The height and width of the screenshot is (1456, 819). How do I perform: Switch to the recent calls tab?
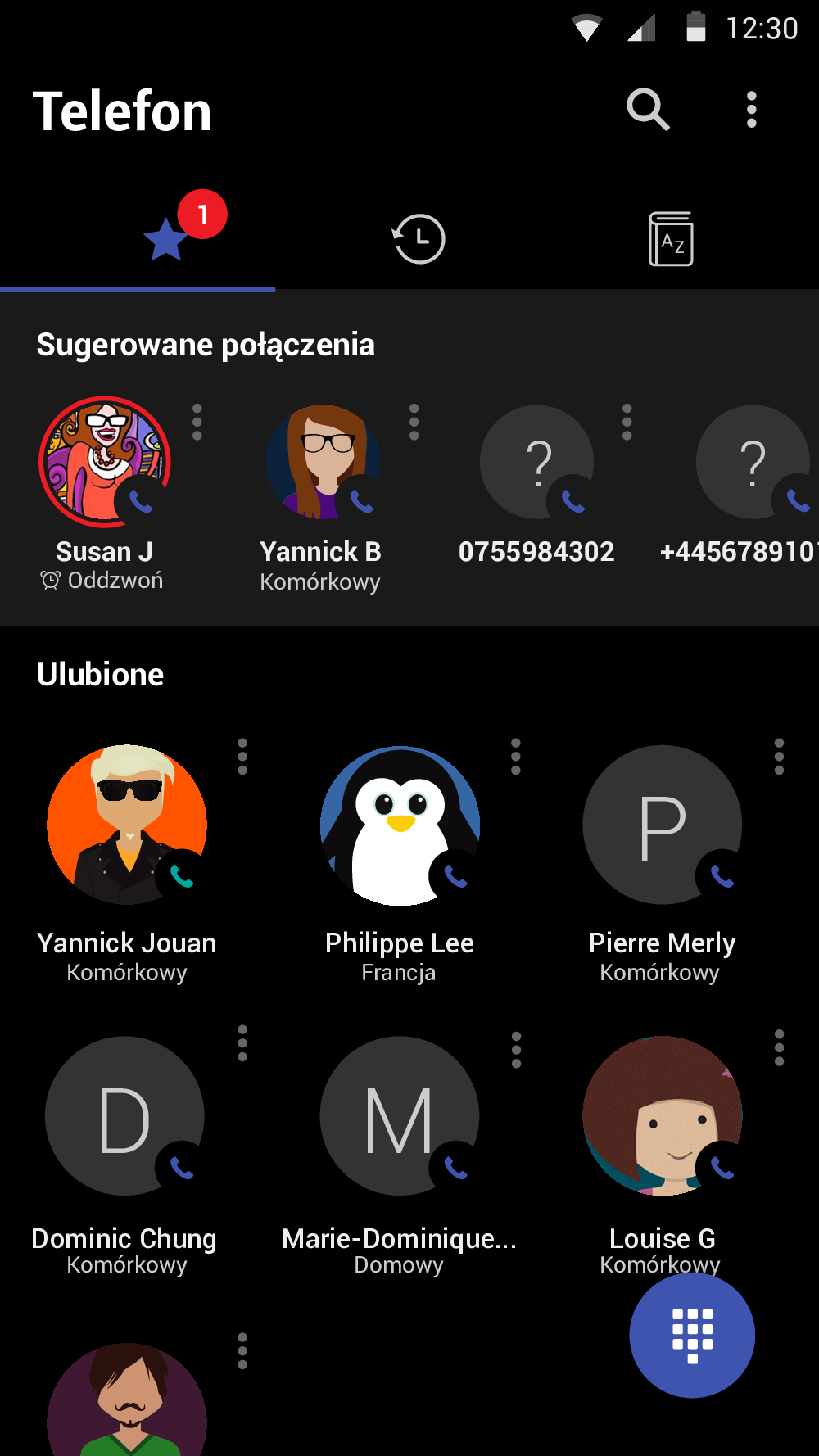point(419,237)
